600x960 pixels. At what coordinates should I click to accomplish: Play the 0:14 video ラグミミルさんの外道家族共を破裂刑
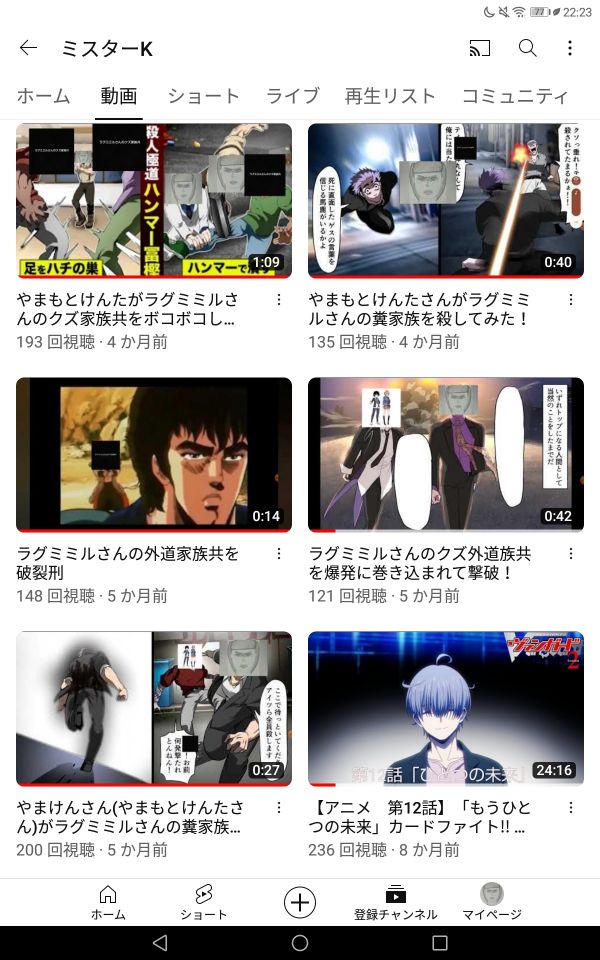click(x=154, y=454)
